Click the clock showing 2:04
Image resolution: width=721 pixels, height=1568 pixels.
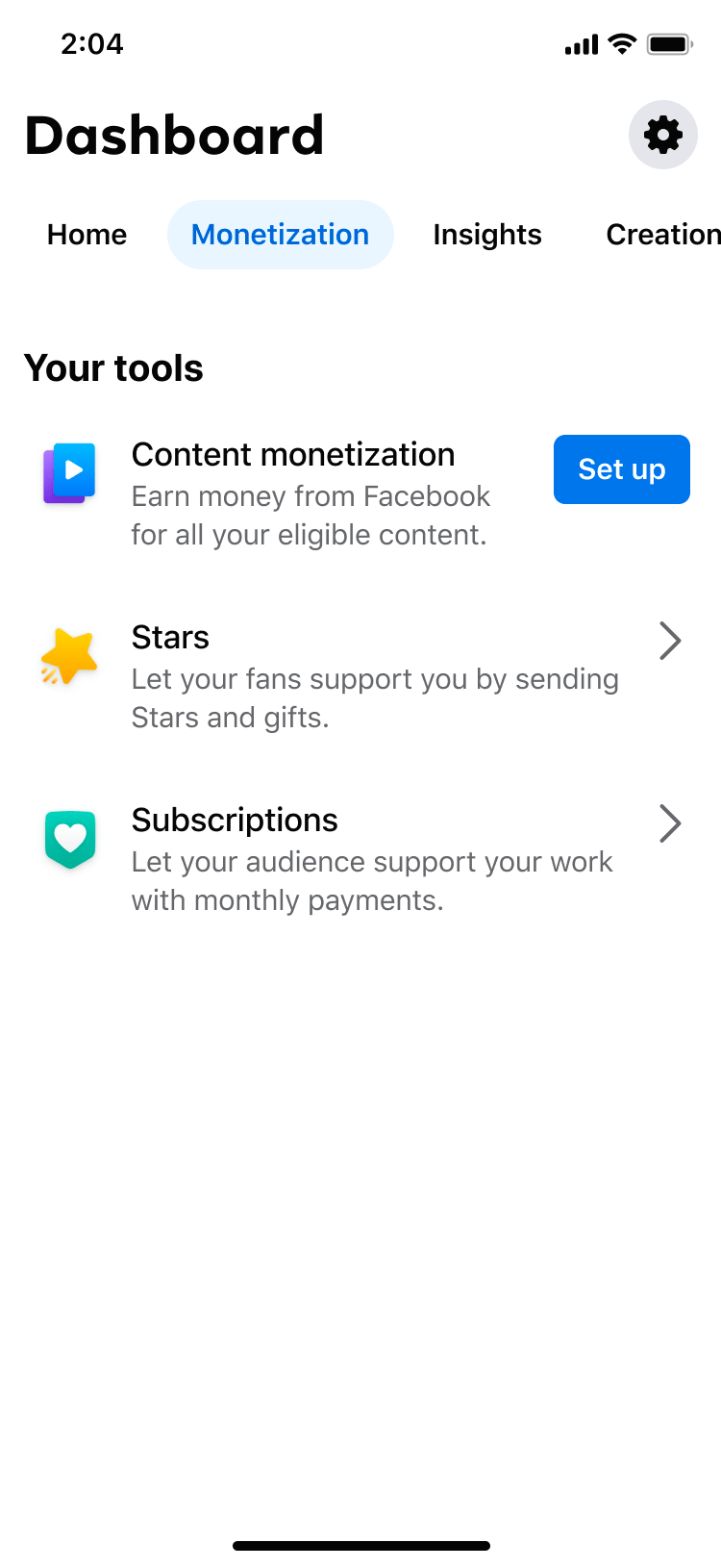click(x=93, y=43)
